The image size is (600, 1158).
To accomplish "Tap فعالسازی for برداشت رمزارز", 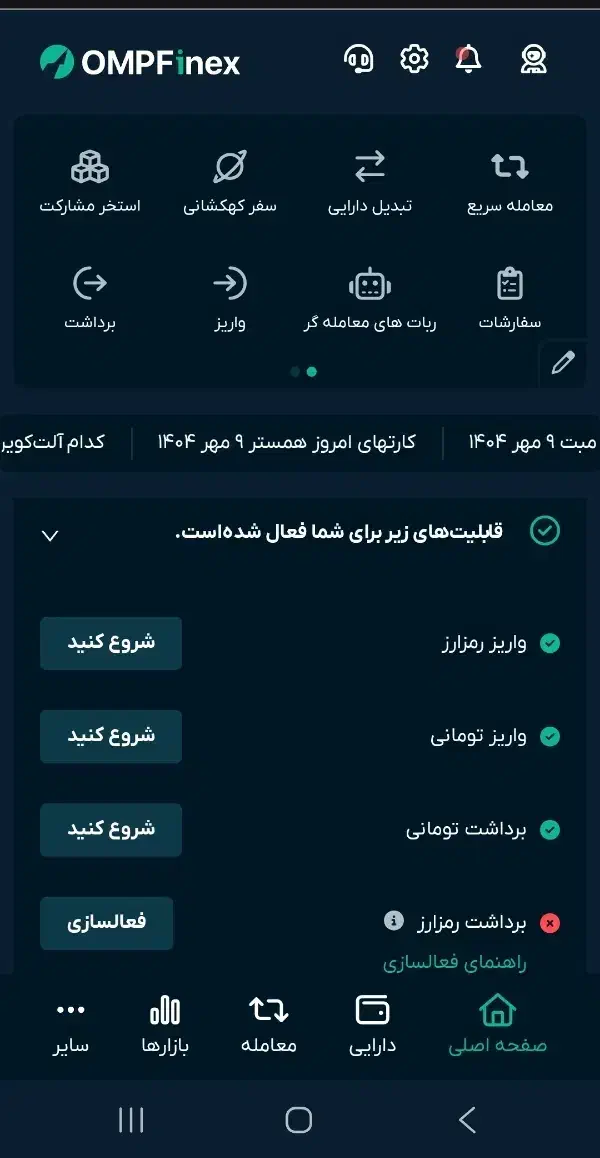I will [x=106, y=923].
